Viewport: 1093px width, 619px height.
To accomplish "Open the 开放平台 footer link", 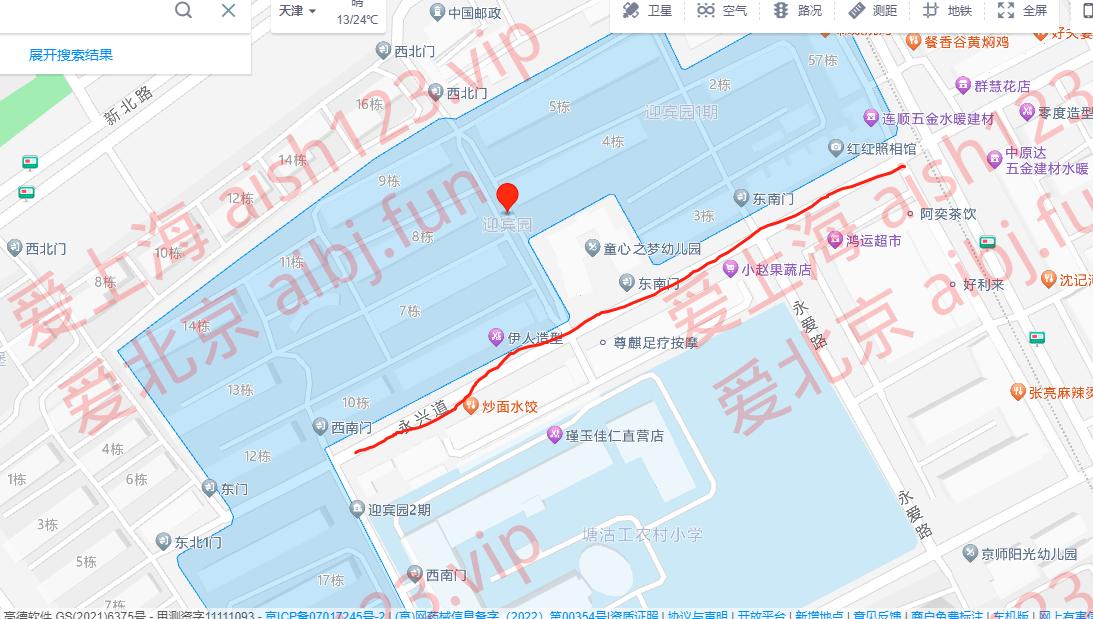I will coord(761,614).
